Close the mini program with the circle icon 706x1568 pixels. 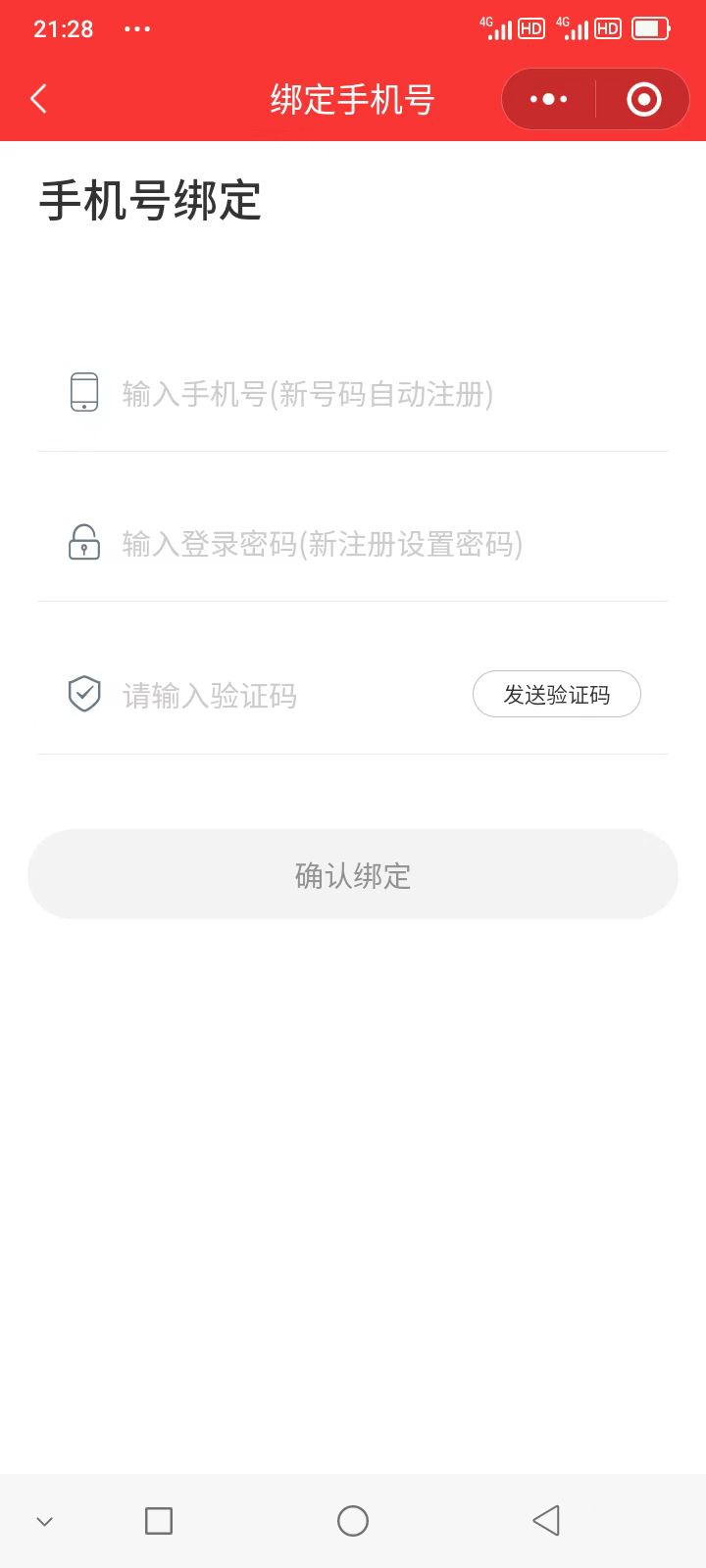643,99
